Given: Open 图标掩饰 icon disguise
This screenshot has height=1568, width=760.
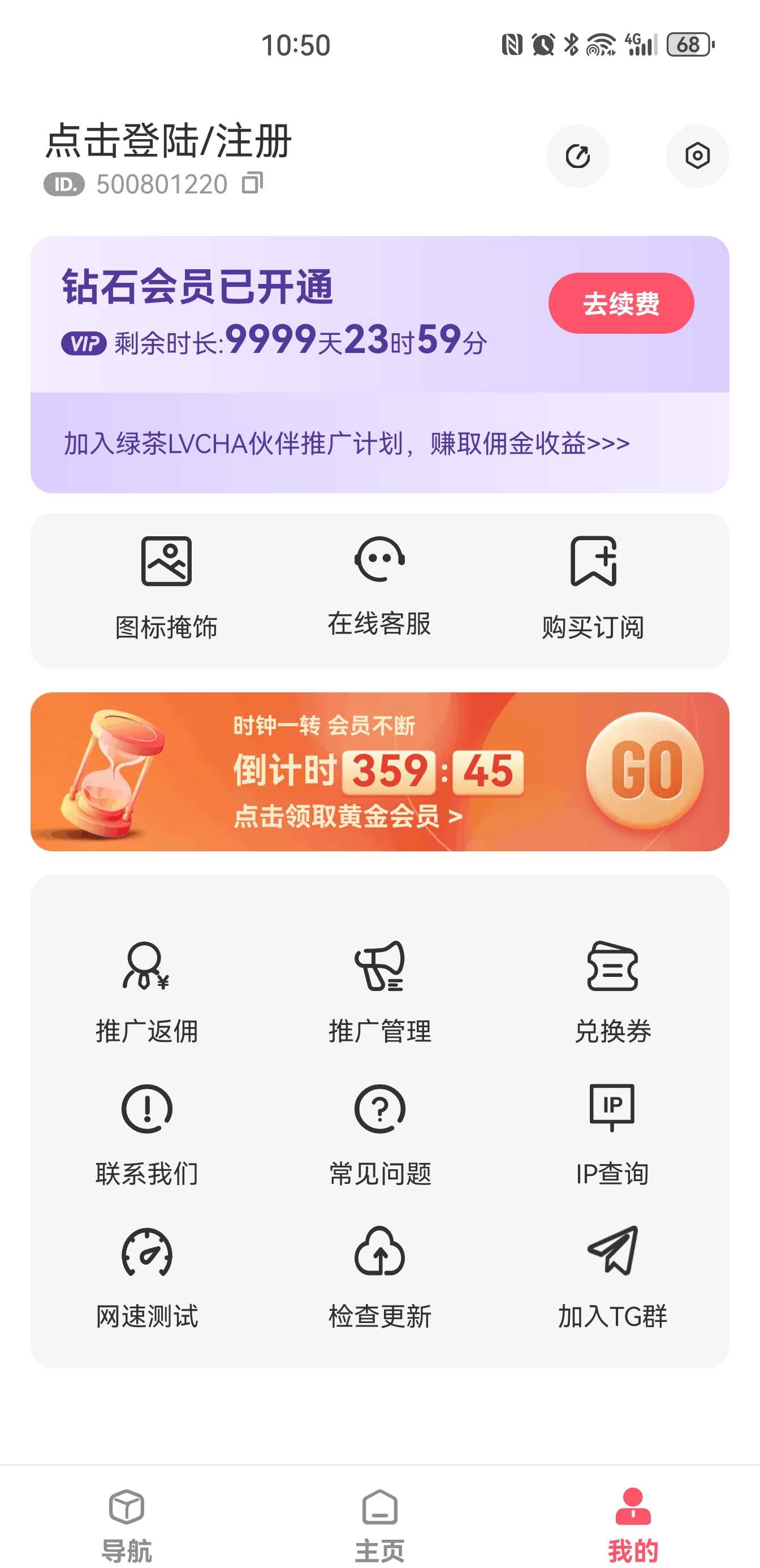Looking at the screenshot, I should pos(166,587).
